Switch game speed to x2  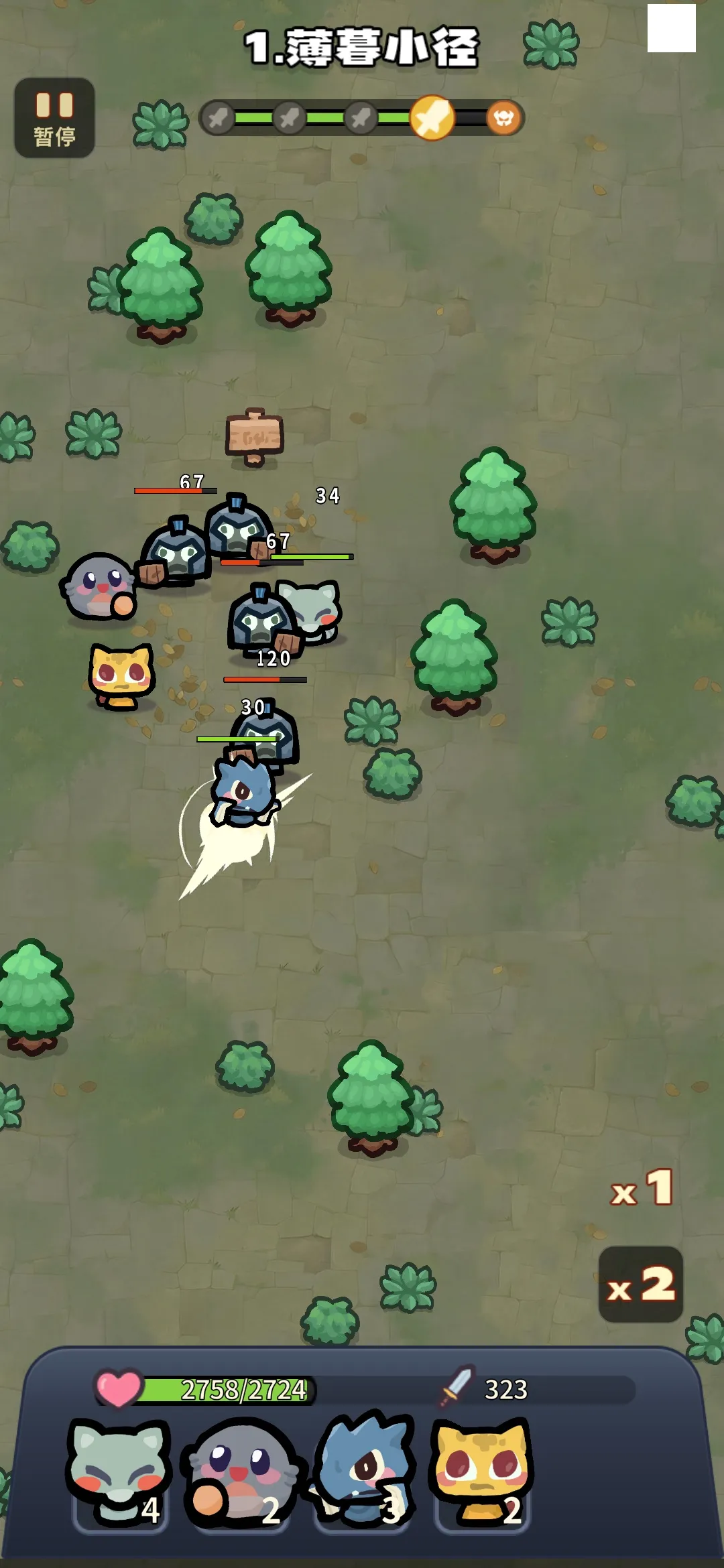[640, 1284]
